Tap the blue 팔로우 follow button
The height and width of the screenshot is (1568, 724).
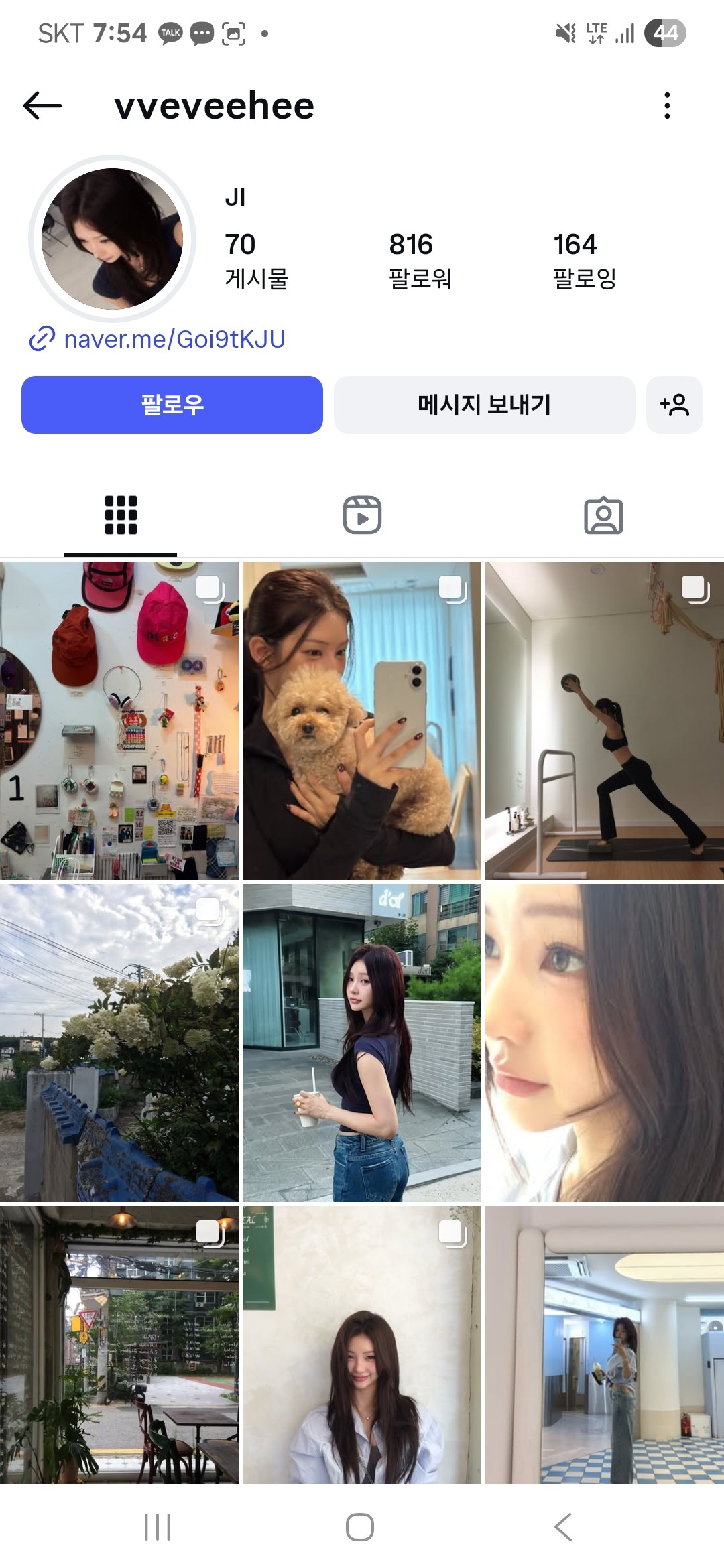[x=172, y=405]
